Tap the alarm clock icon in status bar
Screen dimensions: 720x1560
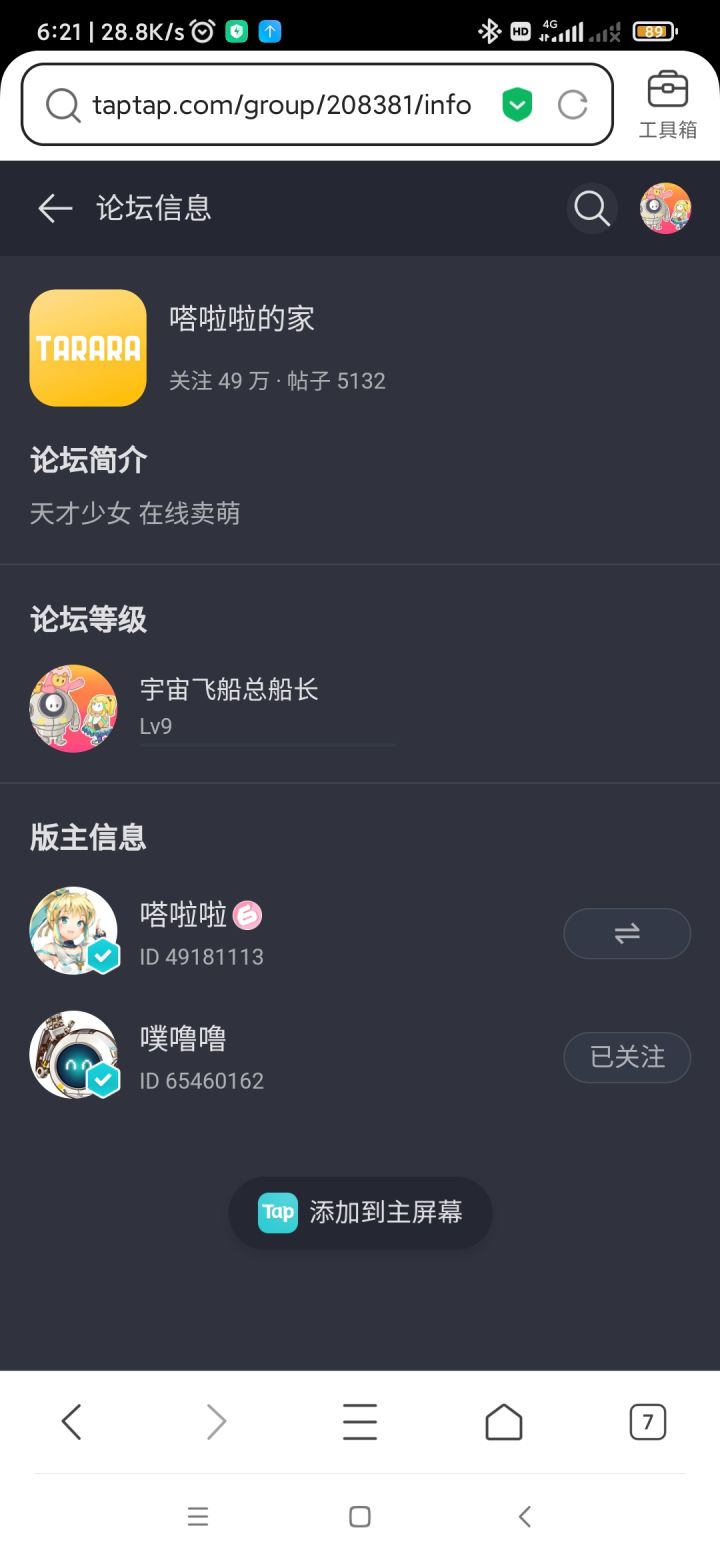203,31
